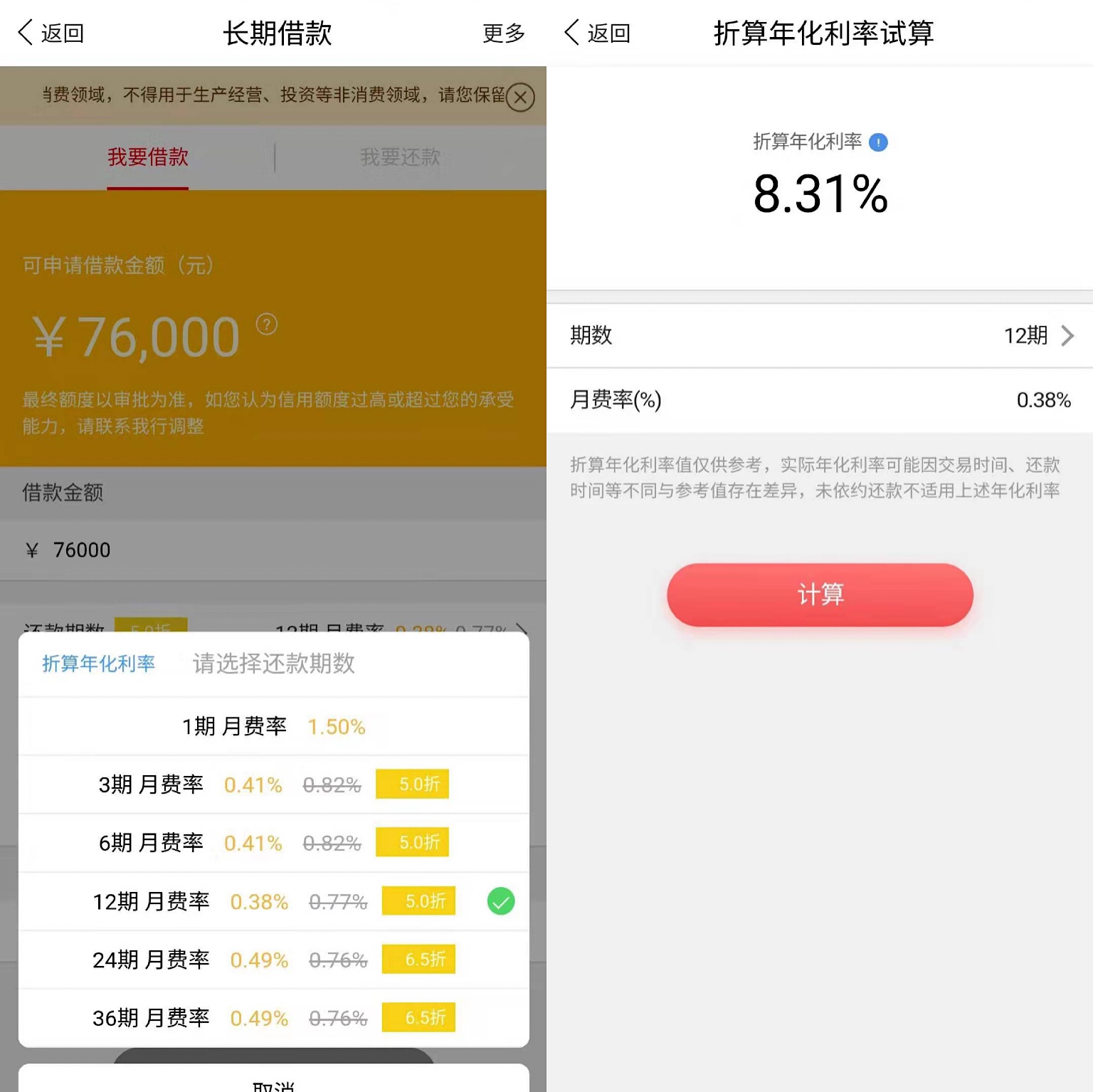Open the 折算年化利率 link in the sheet
1093x1092 pixels.
point(98,663)
